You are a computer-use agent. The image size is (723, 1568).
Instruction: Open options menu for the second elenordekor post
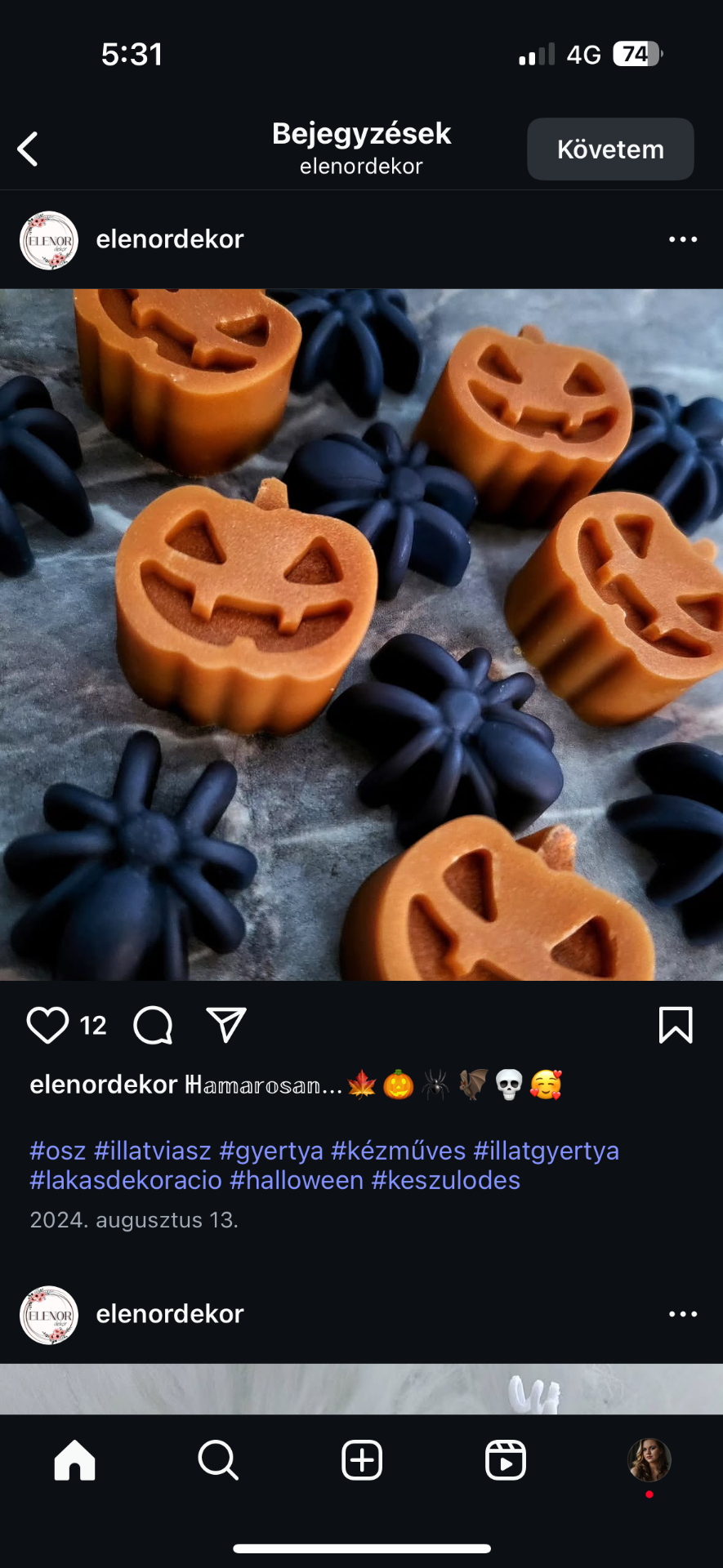pos(683,1314)
